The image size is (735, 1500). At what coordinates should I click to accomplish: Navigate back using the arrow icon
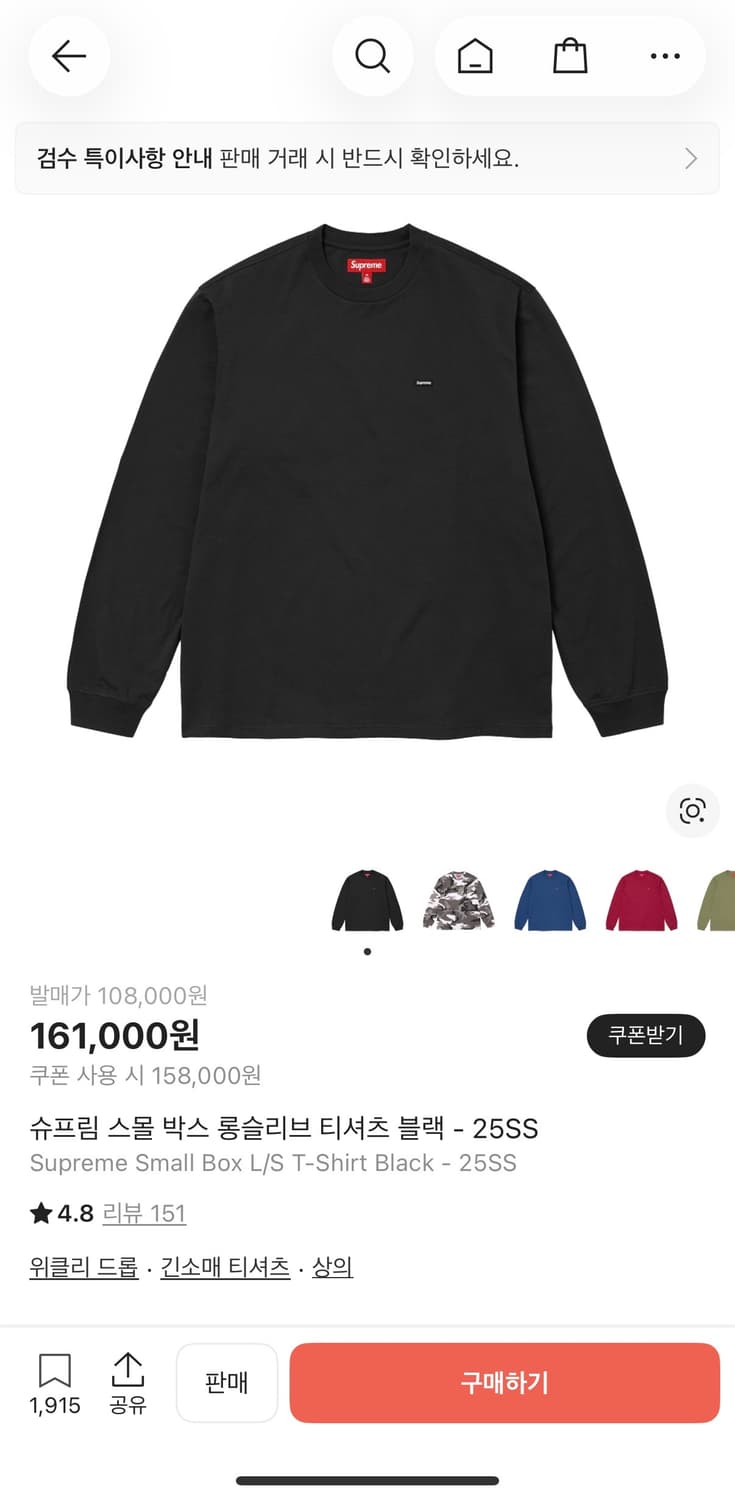pos(69,56)
